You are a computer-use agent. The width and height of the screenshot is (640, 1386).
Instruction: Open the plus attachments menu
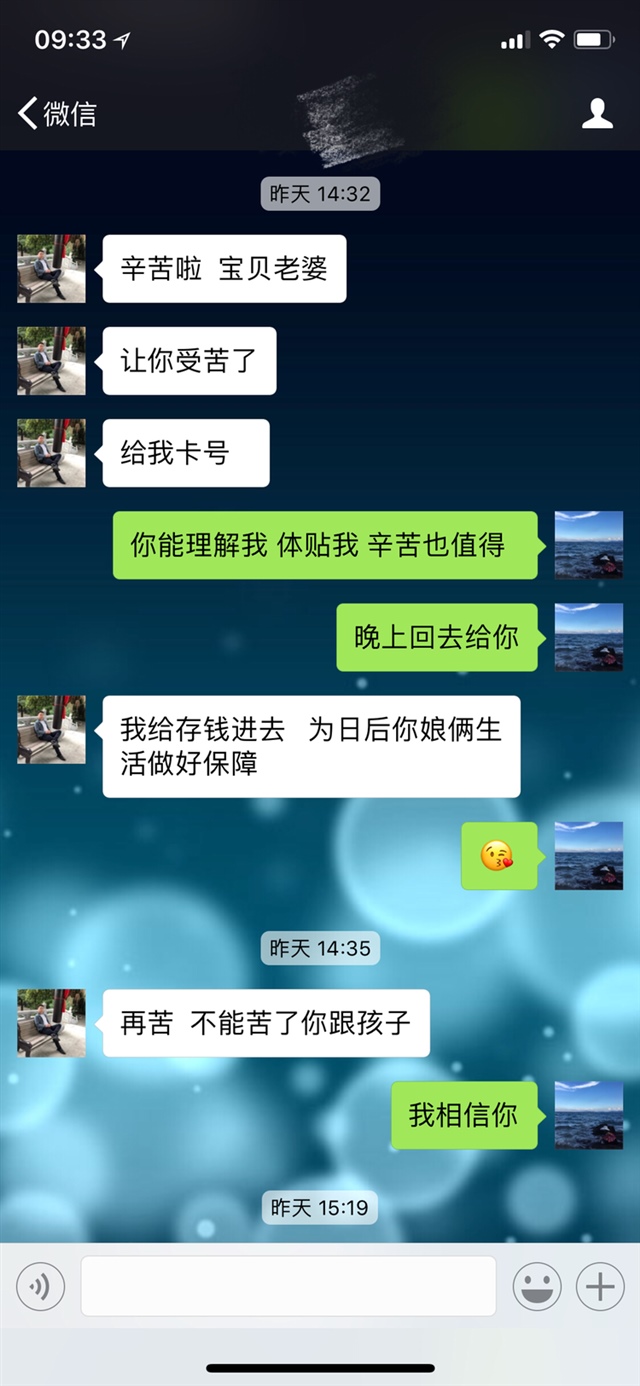tap(600, 1286)
